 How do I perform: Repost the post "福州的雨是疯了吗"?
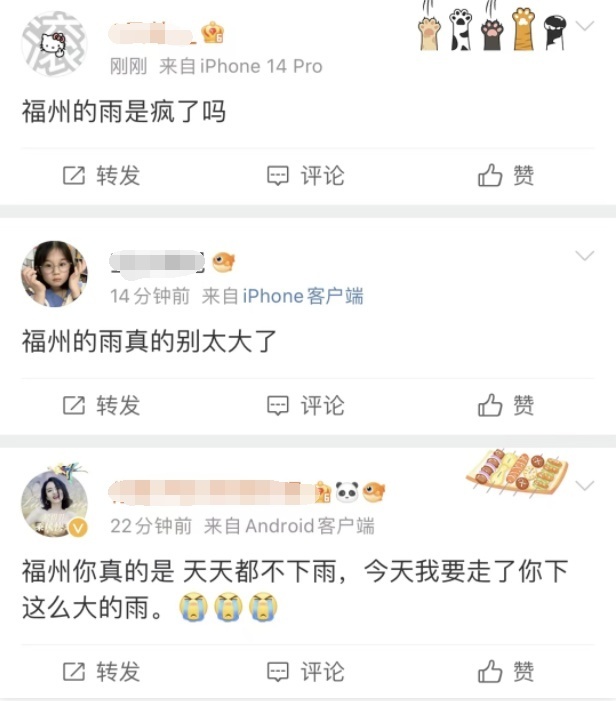(x=101, y=176)
